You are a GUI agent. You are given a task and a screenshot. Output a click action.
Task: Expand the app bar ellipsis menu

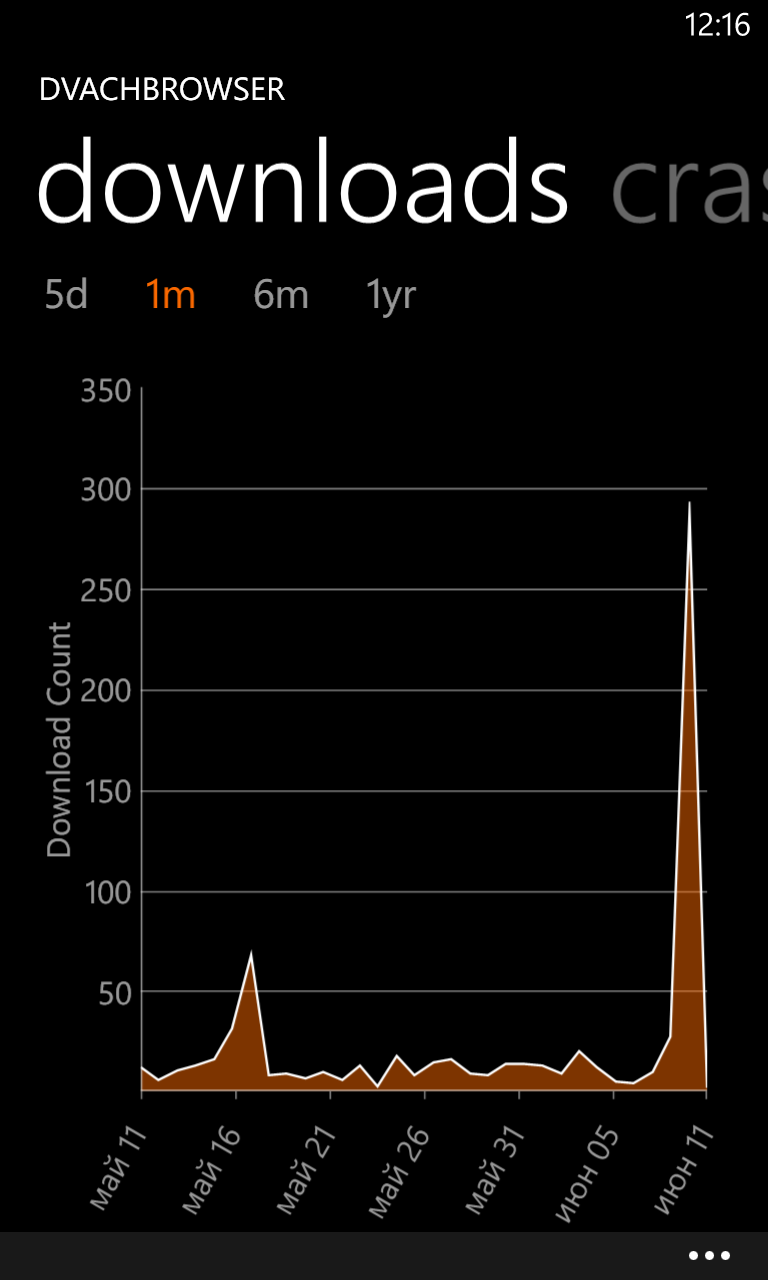click(x=710, y=1256)
